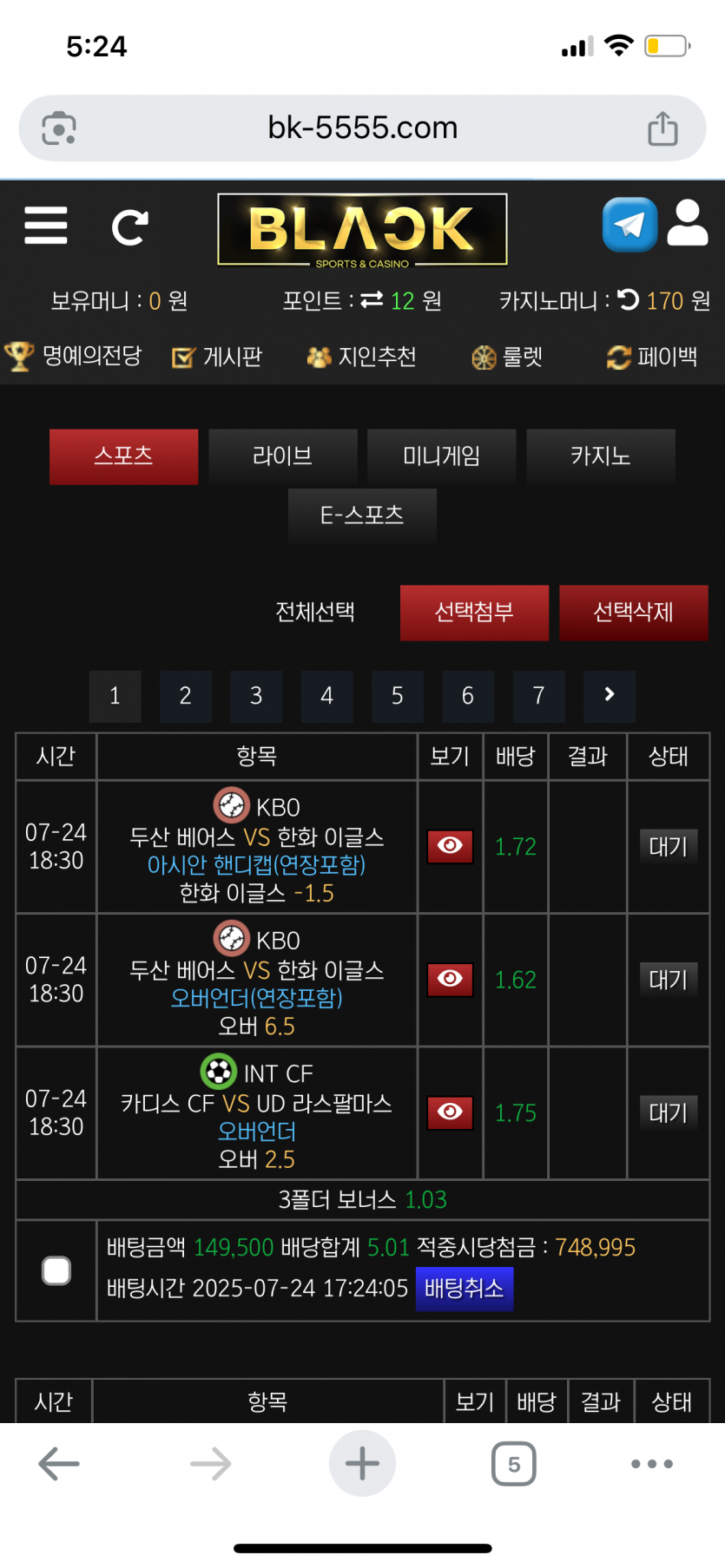Viewport: 725px width, 1568px height.
Task: Switch to 라이브 tab
Action: (282, 456)
